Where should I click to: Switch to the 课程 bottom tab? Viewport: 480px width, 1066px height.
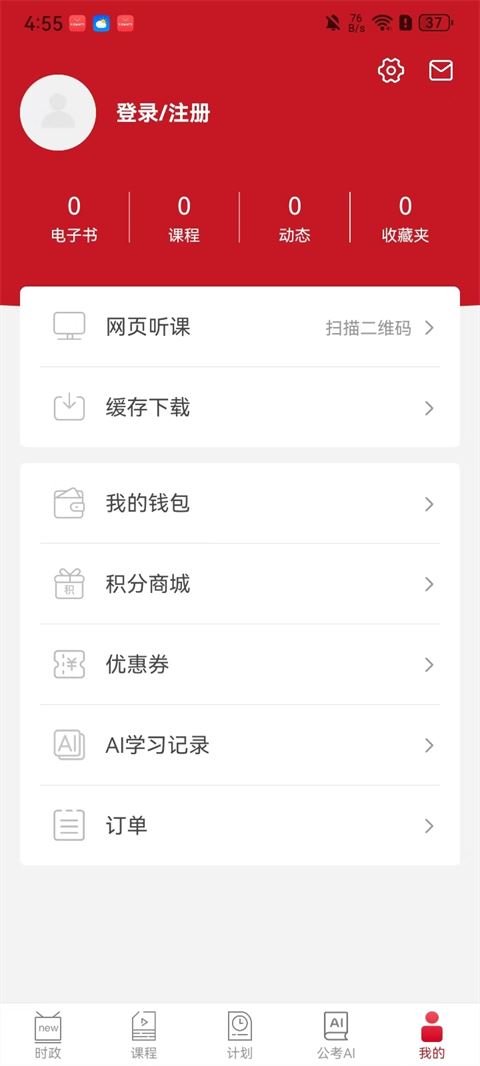[143, 1035]
